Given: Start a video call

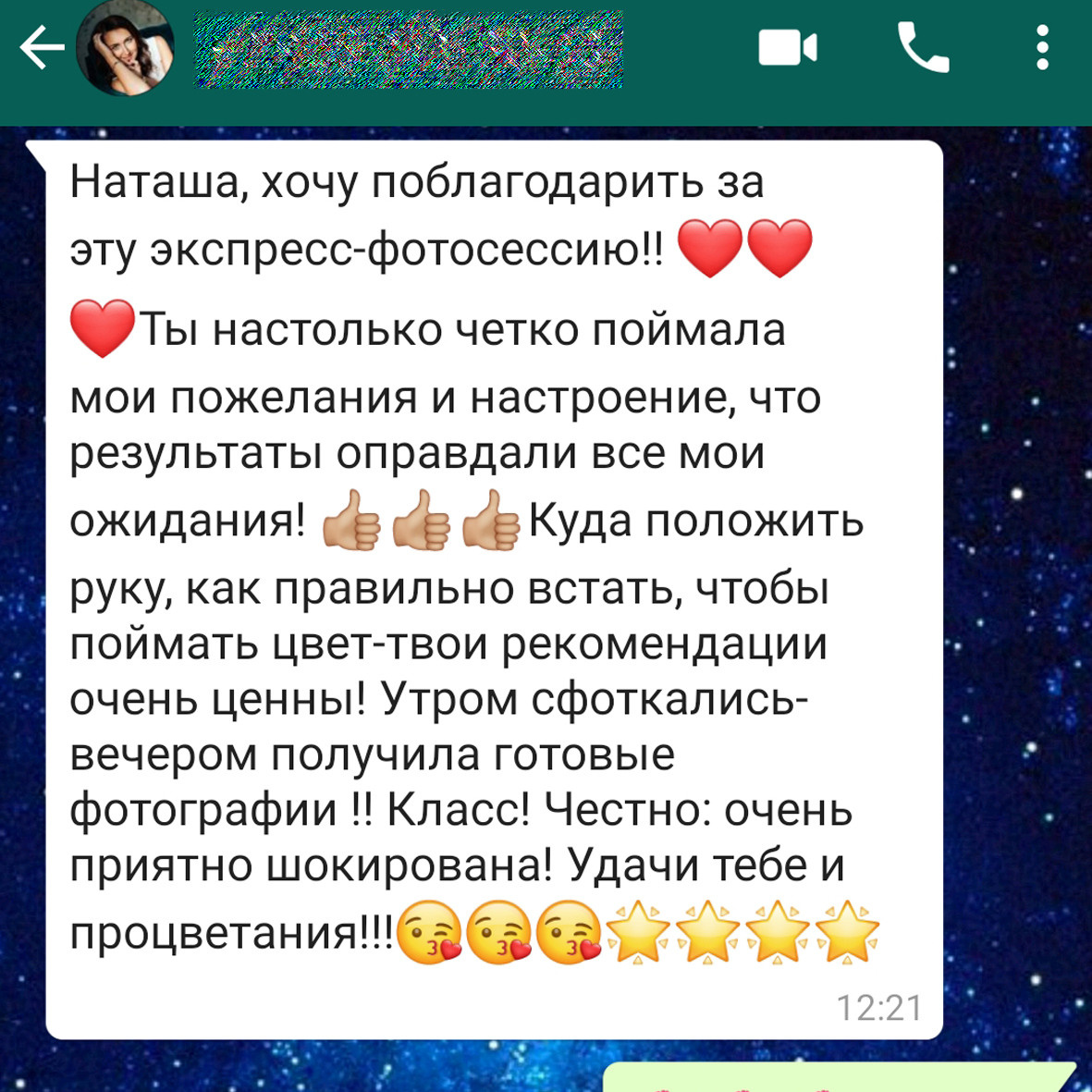Looking at the screenshot, I should [x=787, y=48].
